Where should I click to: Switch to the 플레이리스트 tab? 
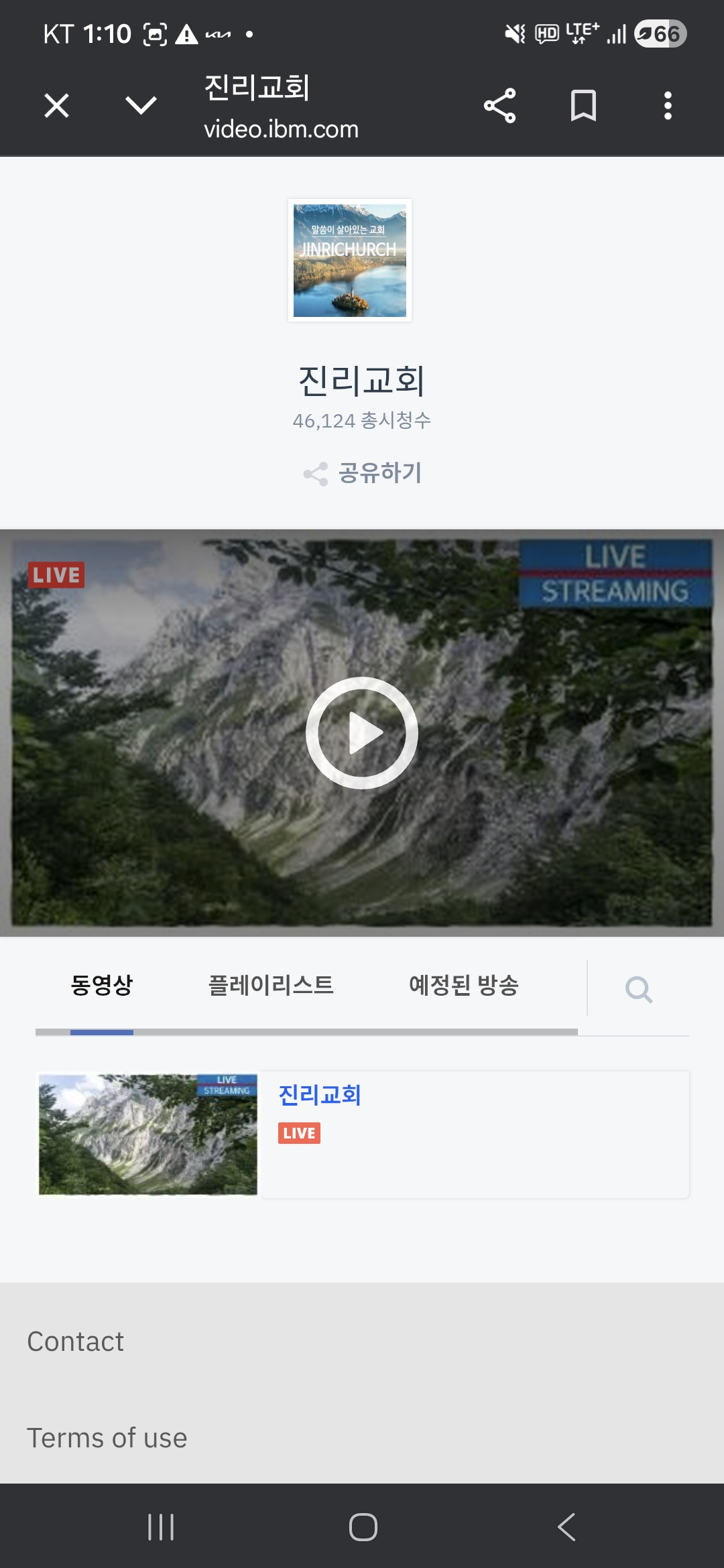[x=271, y=985]
